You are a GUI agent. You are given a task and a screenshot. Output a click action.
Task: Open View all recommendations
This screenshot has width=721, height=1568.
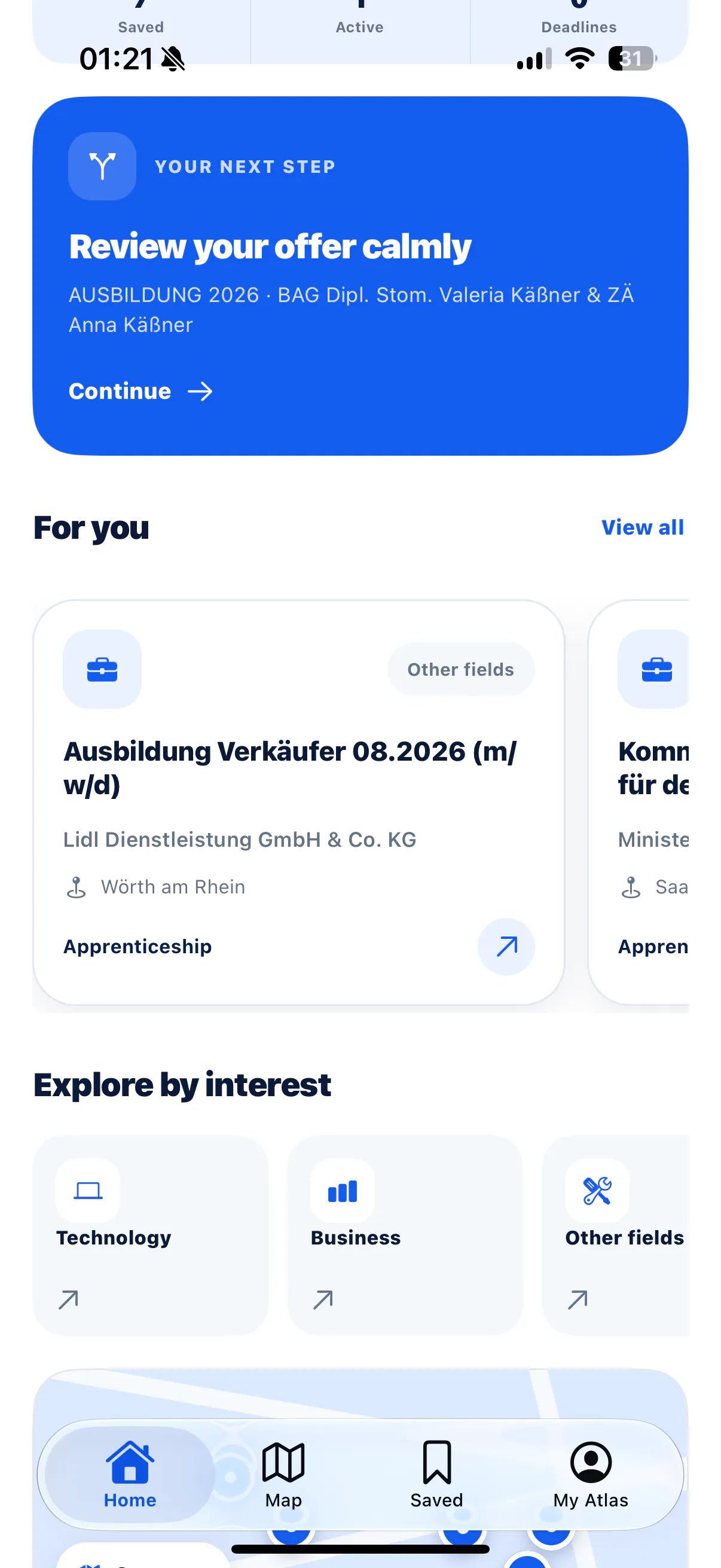[x=643, y=527]
